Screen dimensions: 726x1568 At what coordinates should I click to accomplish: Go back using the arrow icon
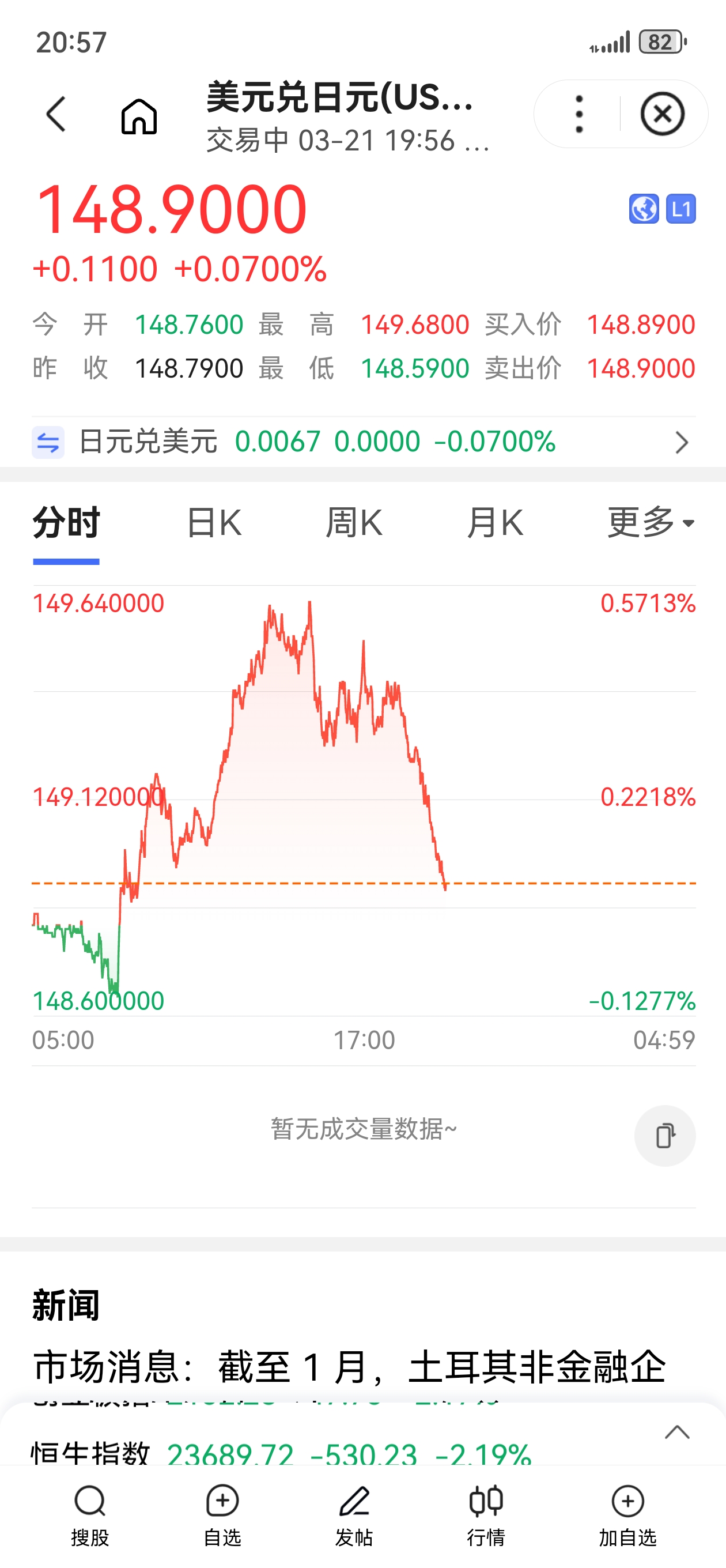pos(56,114)
